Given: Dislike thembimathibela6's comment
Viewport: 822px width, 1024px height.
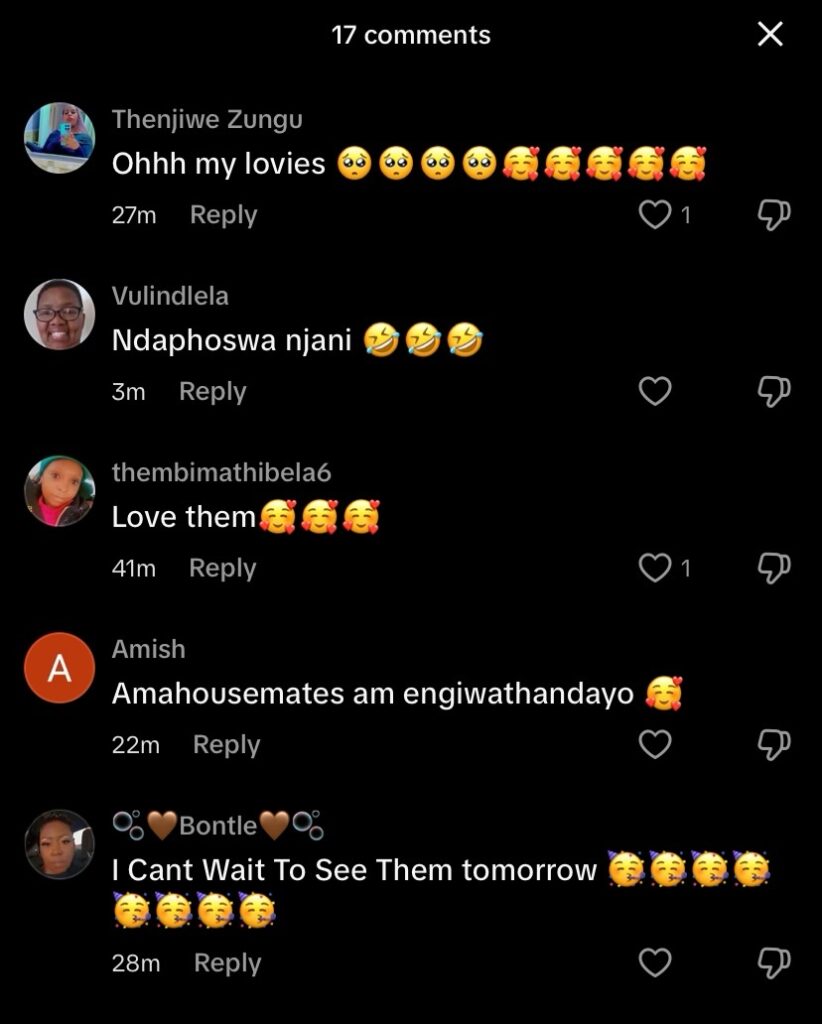Looking at the screenshot, I should [x=774, y=568].
